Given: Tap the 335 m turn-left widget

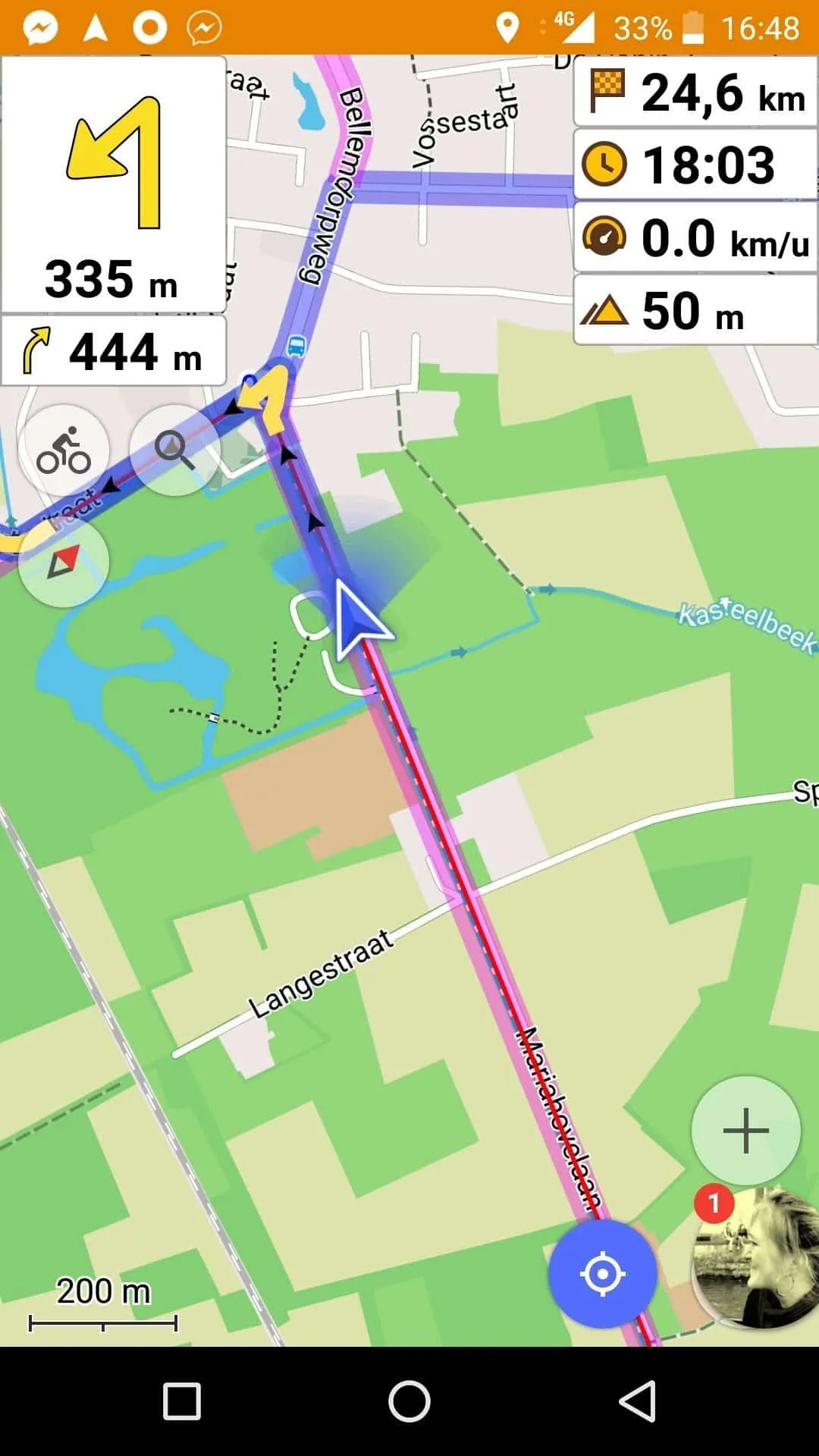Looking at the screenshot, I should point(114,184).
